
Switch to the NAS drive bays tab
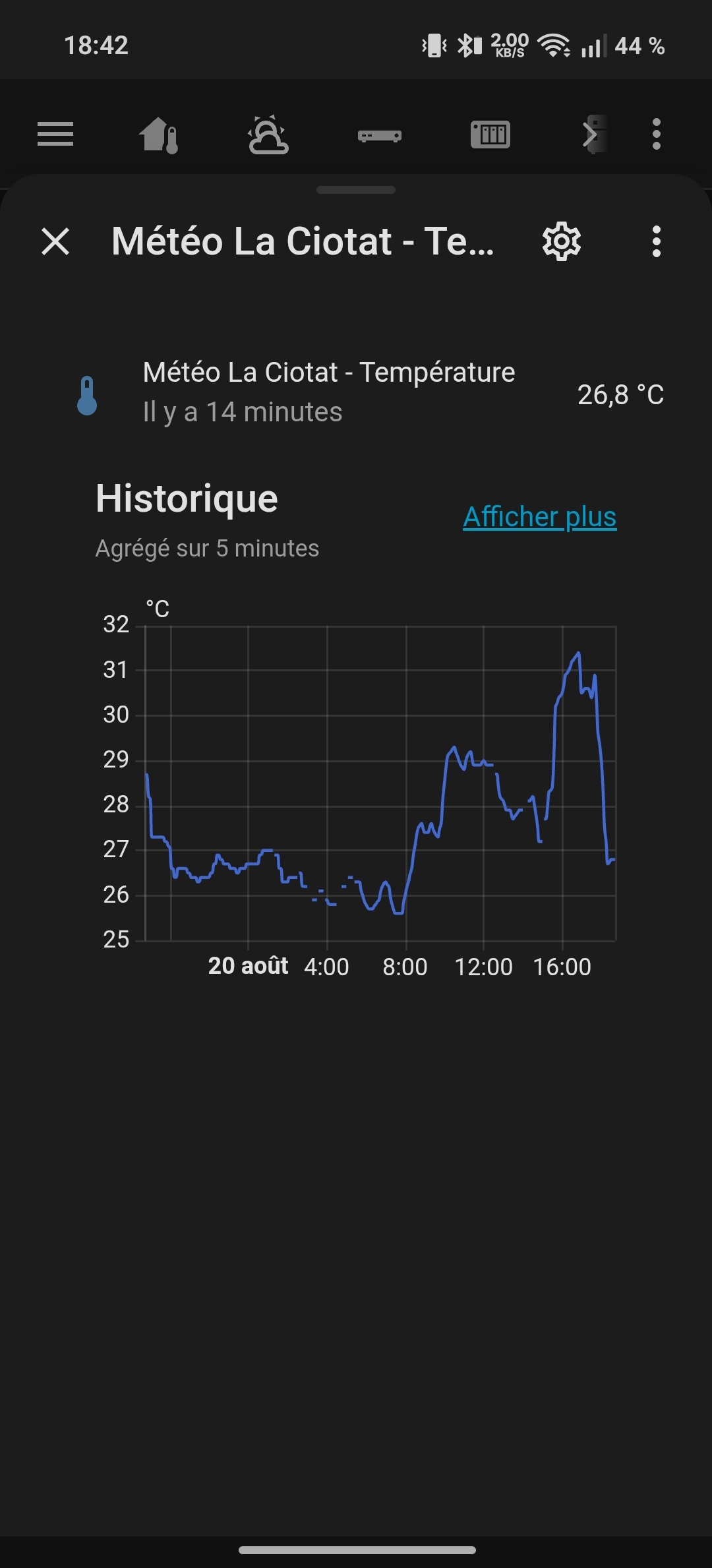pos(490,135)
